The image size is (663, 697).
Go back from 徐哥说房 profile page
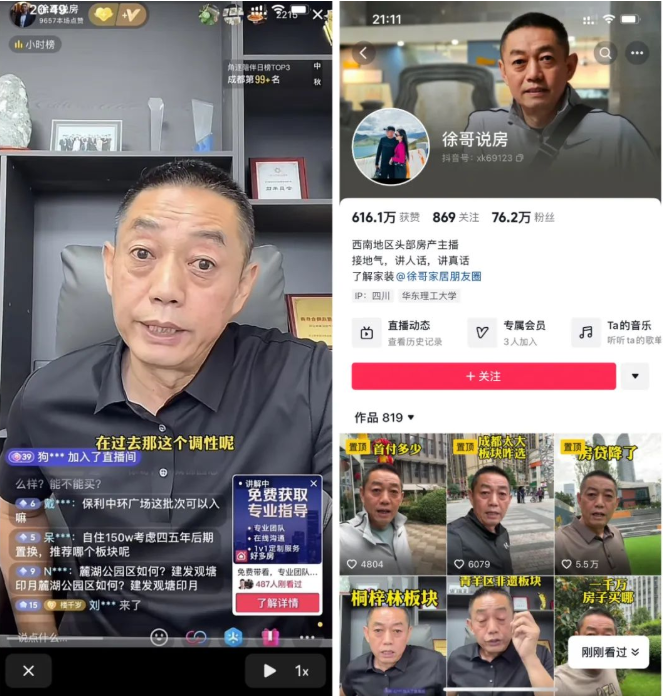[363, 52]
